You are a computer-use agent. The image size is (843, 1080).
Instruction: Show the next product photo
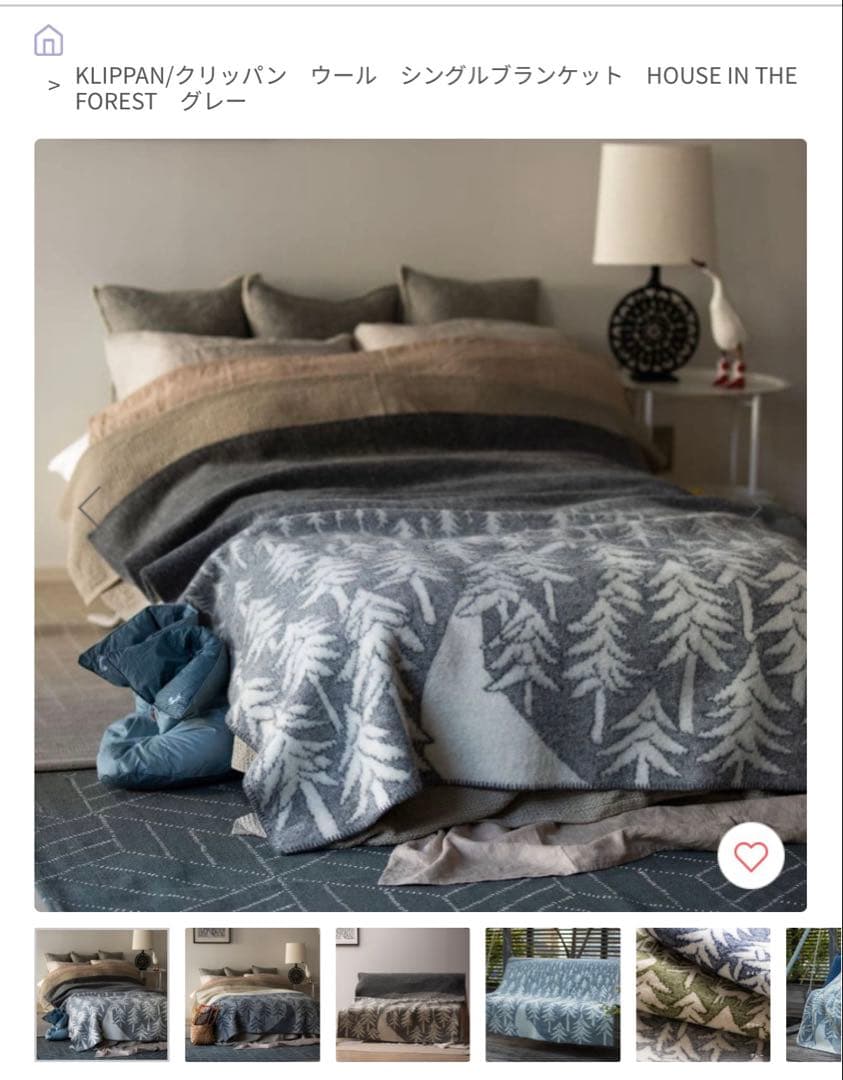(x=754, y=510)
